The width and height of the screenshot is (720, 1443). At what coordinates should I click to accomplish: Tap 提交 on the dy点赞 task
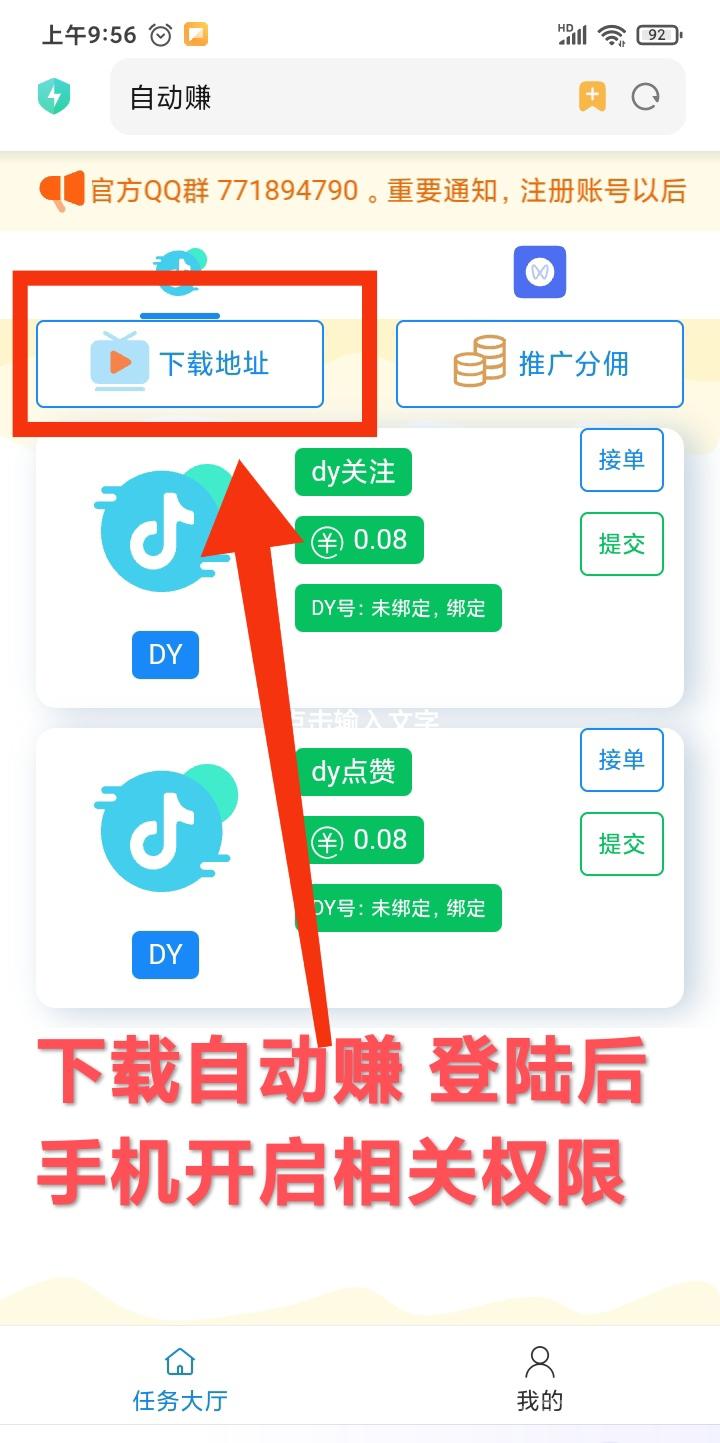(621, 844)
